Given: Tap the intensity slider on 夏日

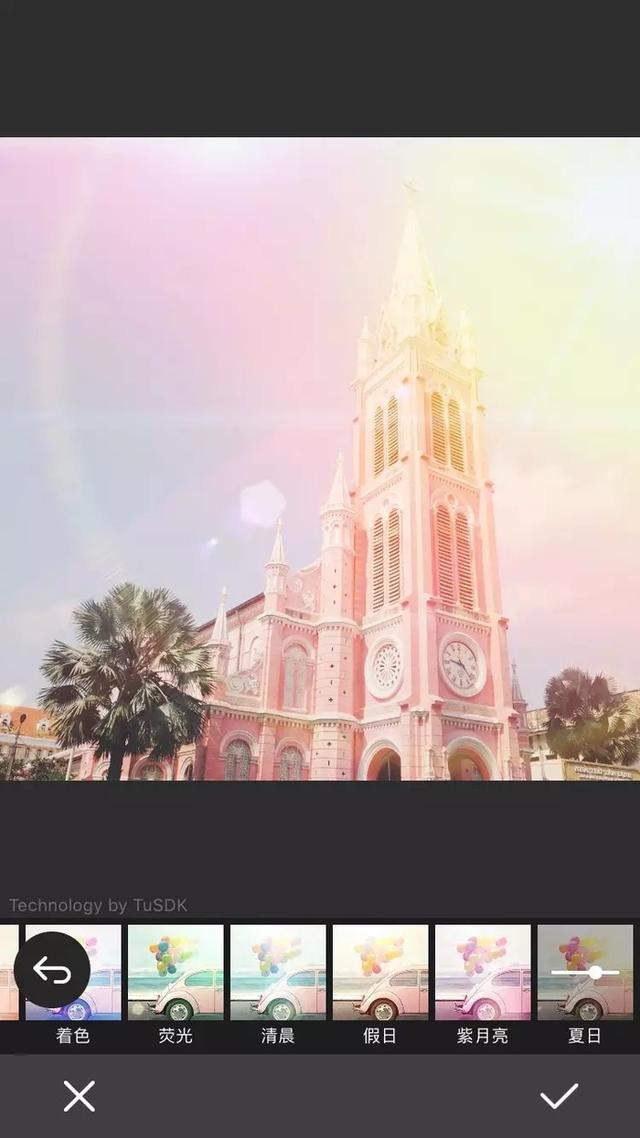Looking at the screenshot, I should [585, 972].
